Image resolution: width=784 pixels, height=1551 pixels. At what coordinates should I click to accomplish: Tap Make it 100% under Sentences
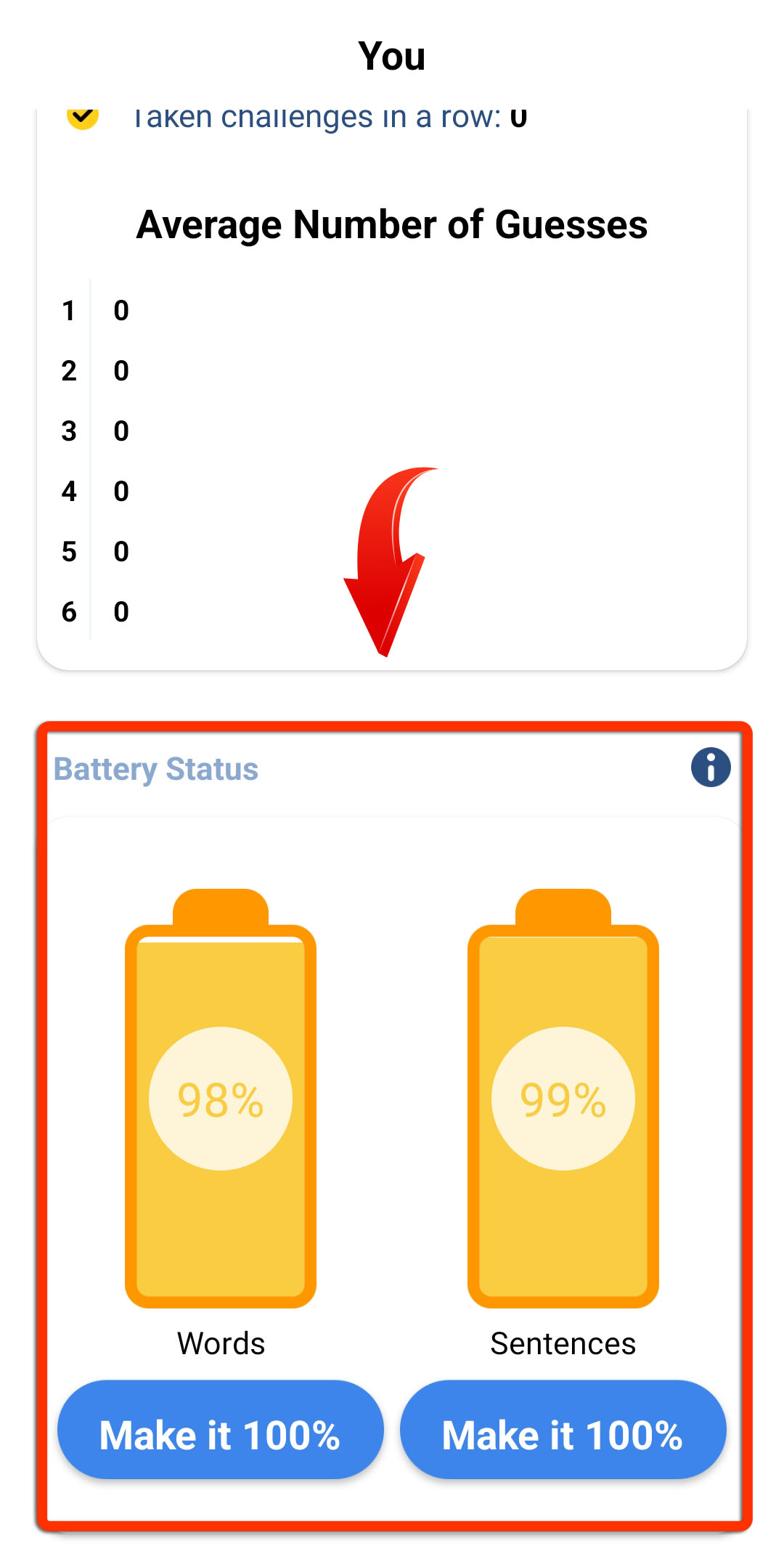tap(563, 1429)
